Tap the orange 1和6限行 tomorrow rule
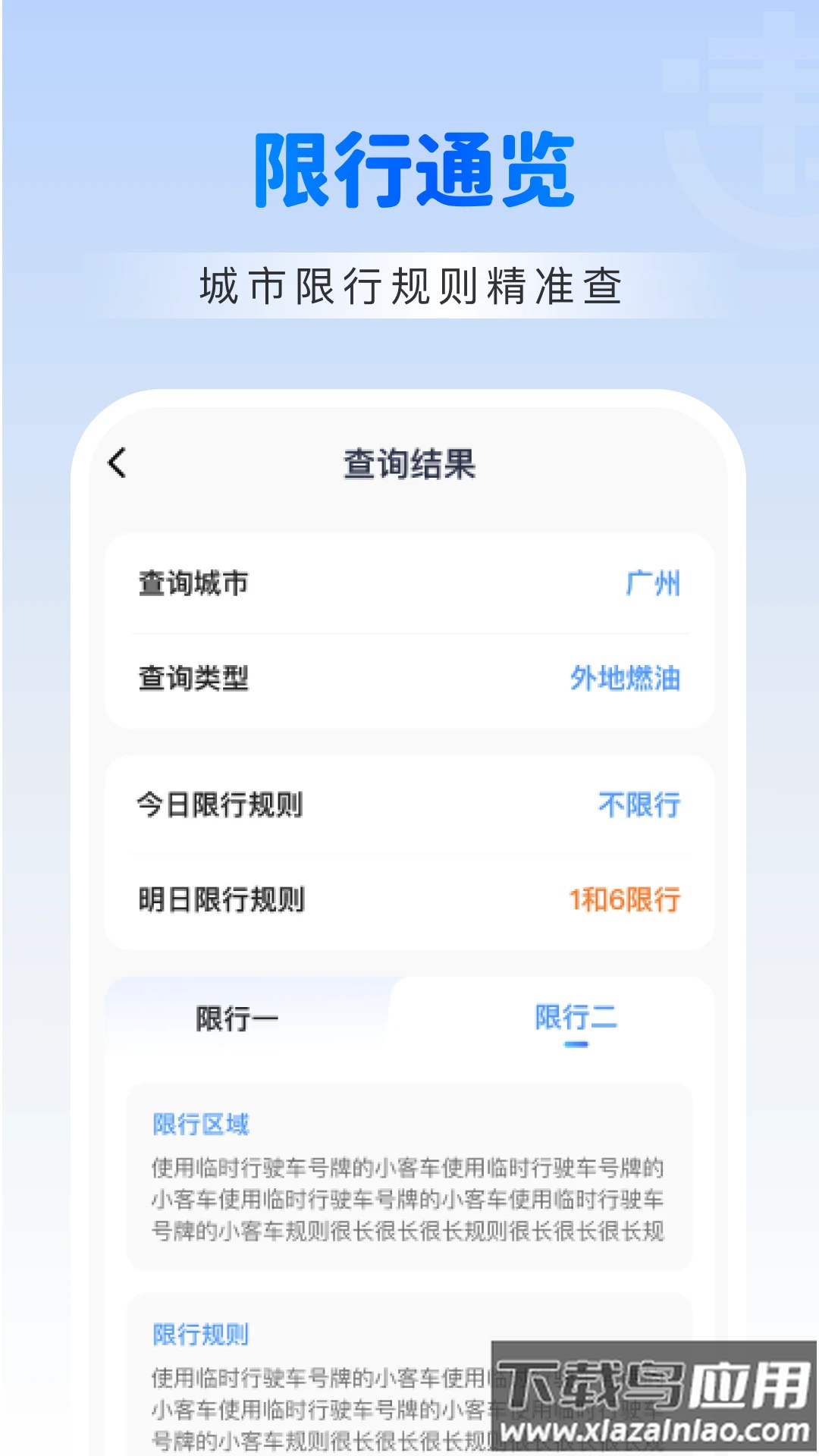The width and height of the screenshot is (819, 1456). 625,902
